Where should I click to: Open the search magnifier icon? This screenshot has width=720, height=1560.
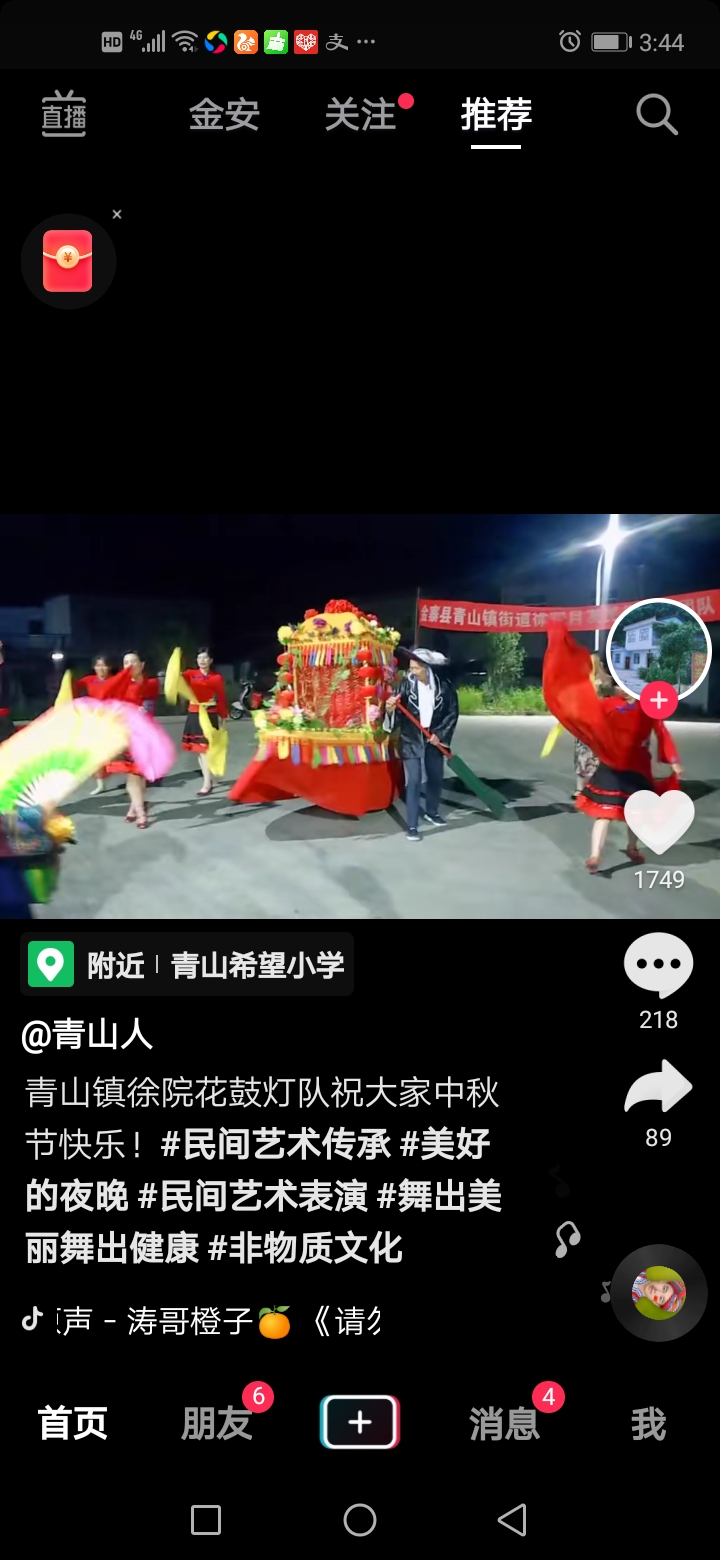pyautogui.click(x=657, y=116)
